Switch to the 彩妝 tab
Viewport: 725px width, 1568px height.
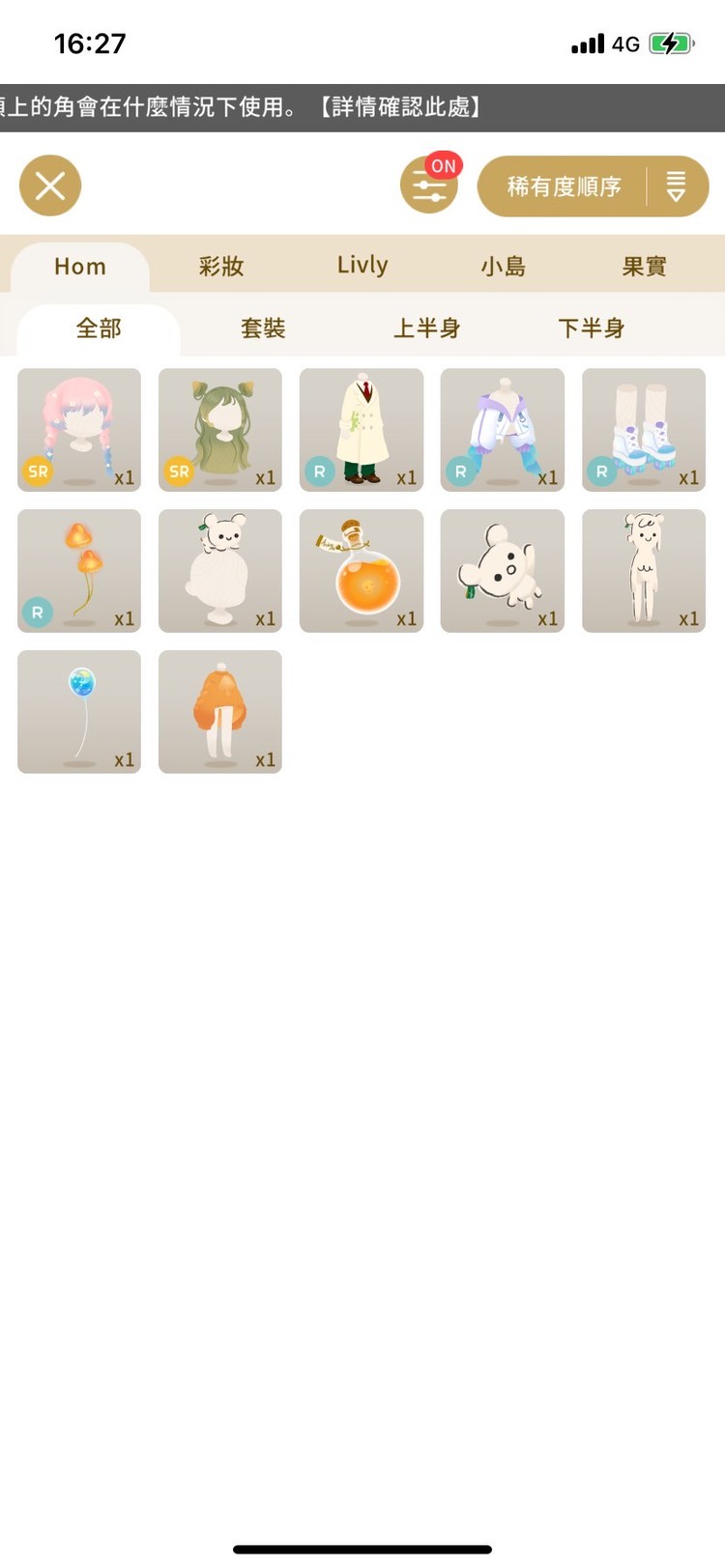click(221, 267)
